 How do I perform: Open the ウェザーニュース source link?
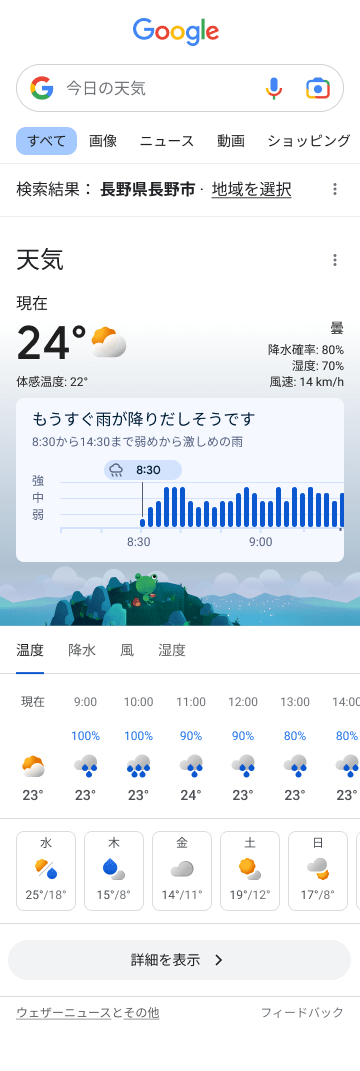coord(64,1012)
